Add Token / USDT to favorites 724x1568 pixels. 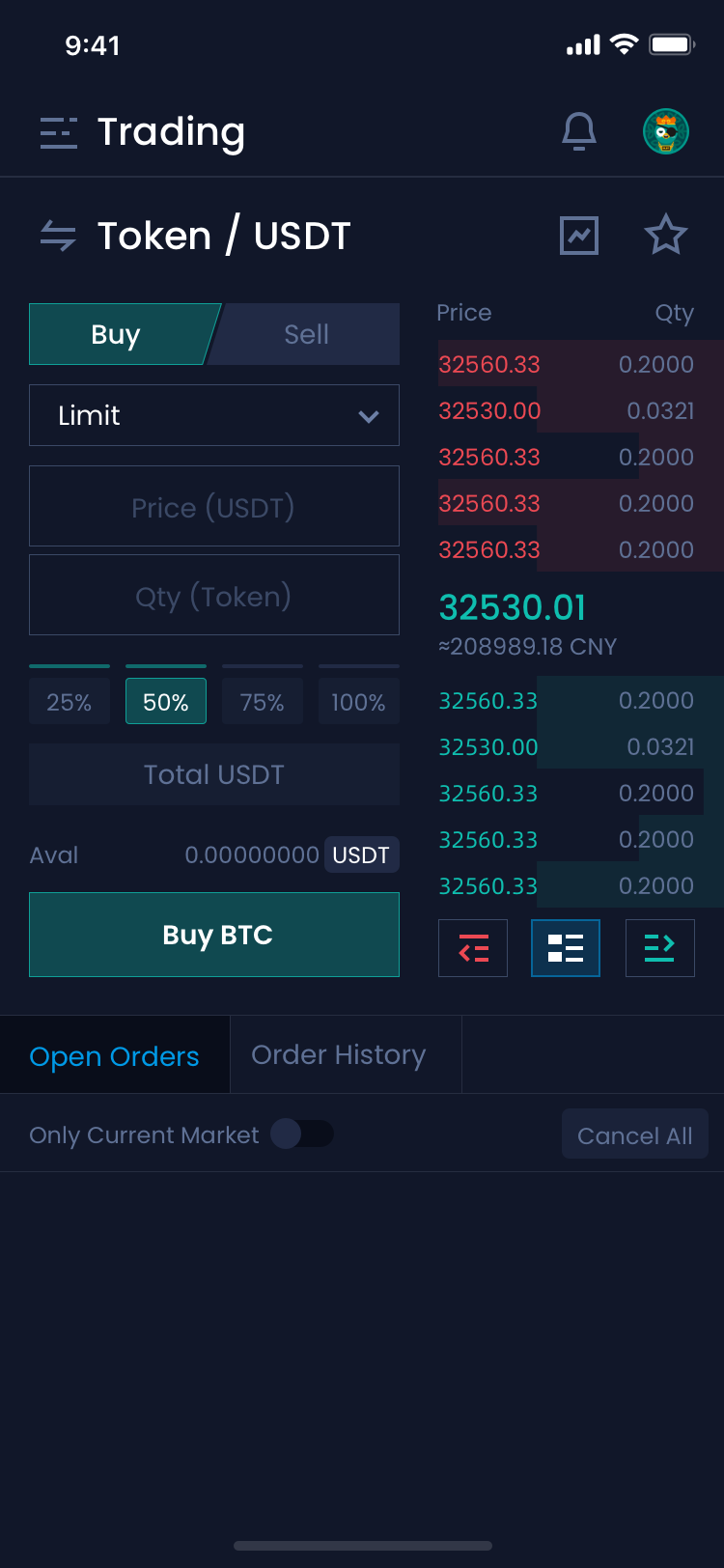666,236
